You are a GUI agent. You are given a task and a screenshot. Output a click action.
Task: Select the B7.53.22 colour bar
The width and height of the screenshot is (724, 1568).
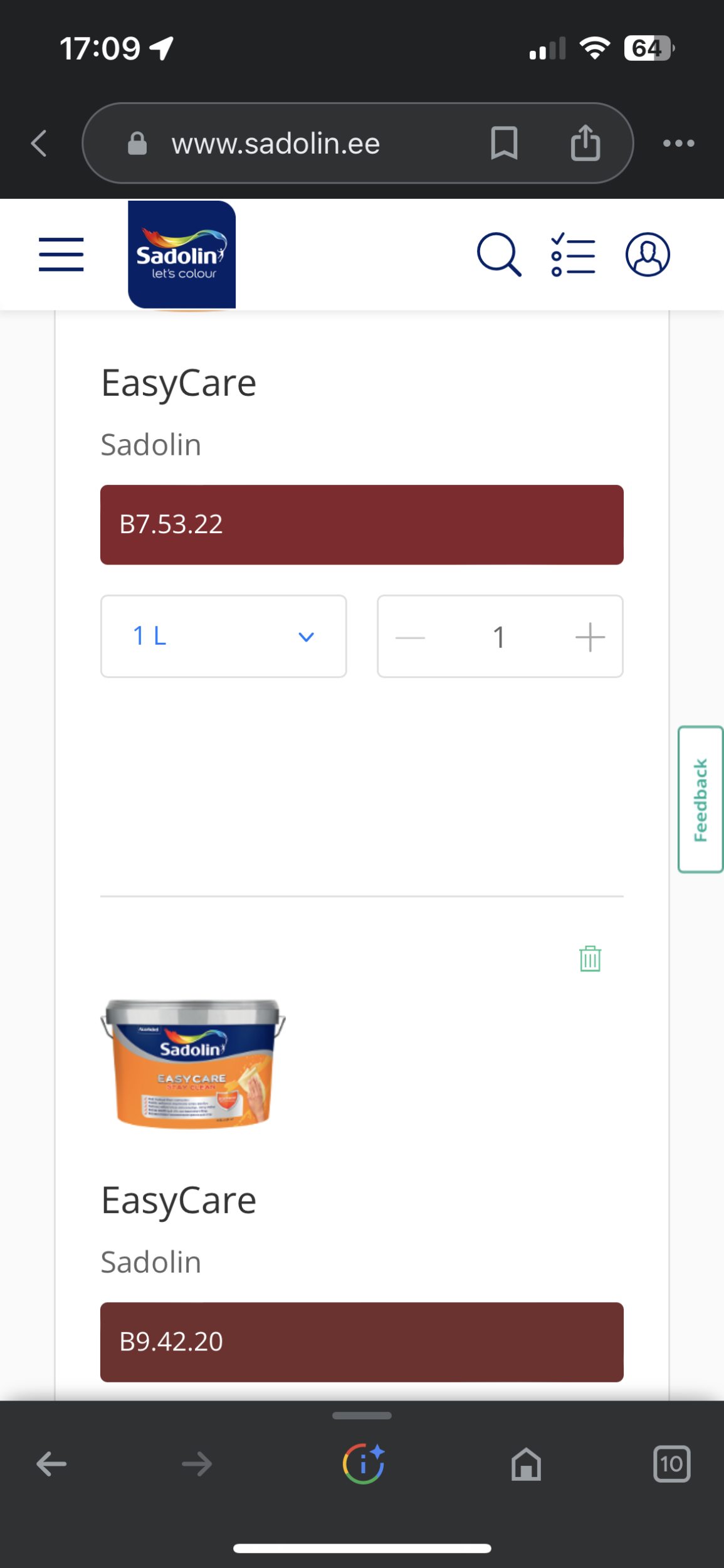click(x=362, y=524)
